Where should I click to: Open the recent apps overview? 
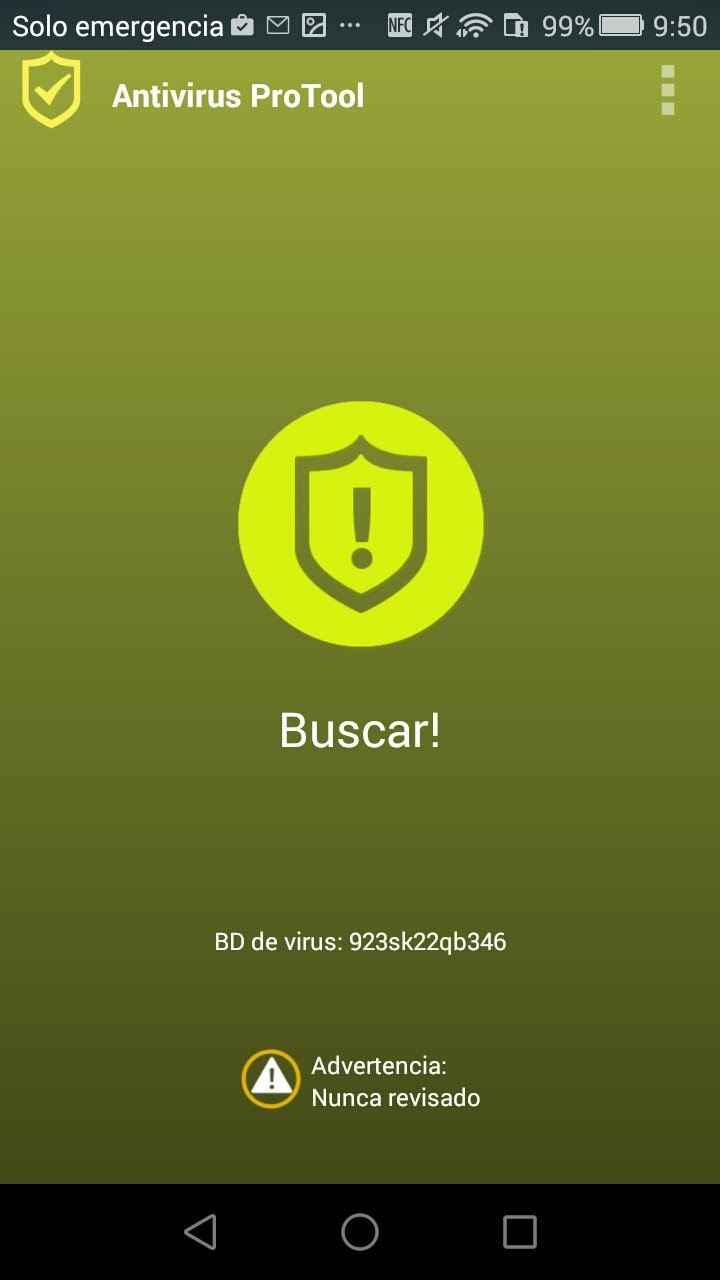pyautogui.click(x=519, y=1232)
